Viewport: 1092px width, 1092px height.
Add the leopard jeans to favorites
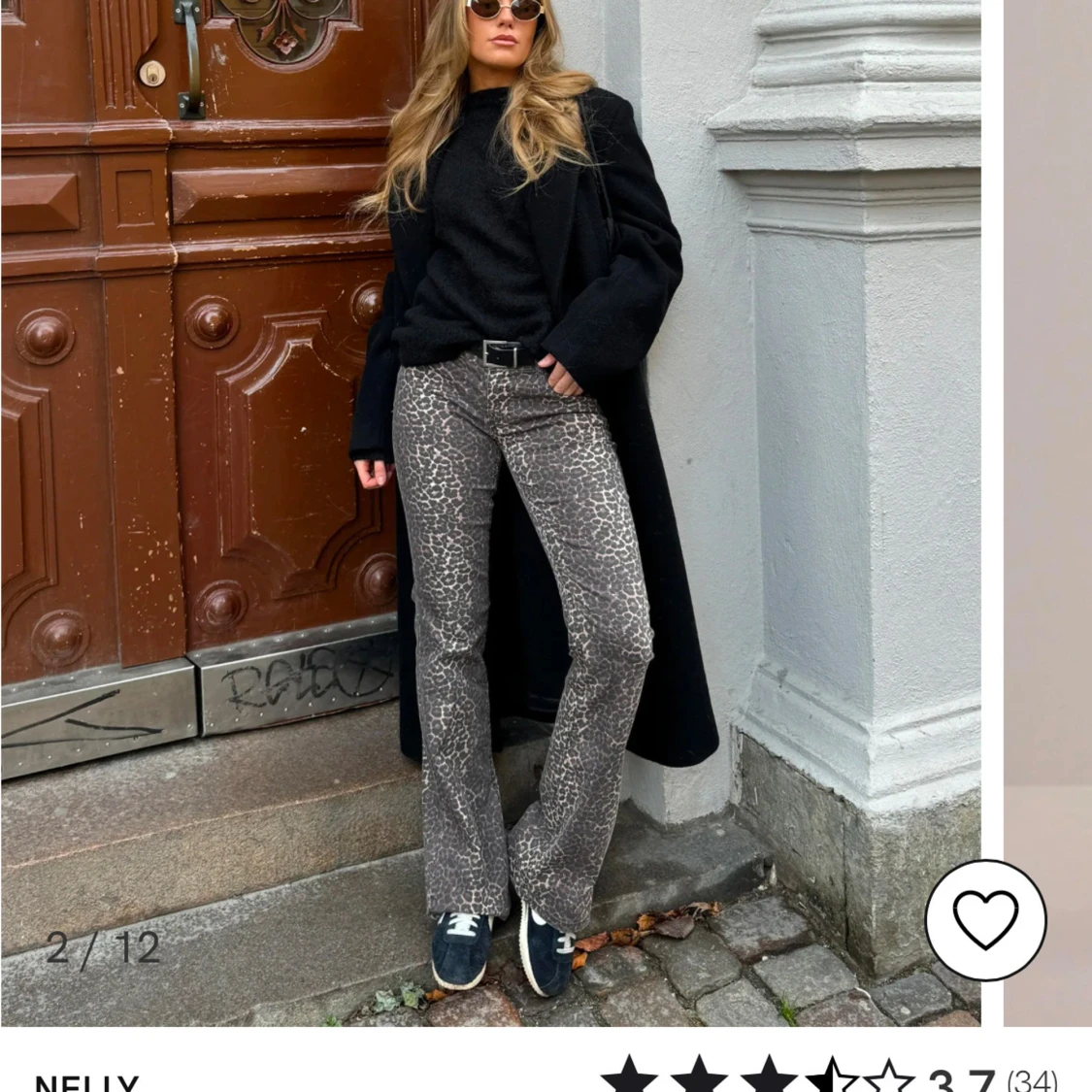pos(985,919)
